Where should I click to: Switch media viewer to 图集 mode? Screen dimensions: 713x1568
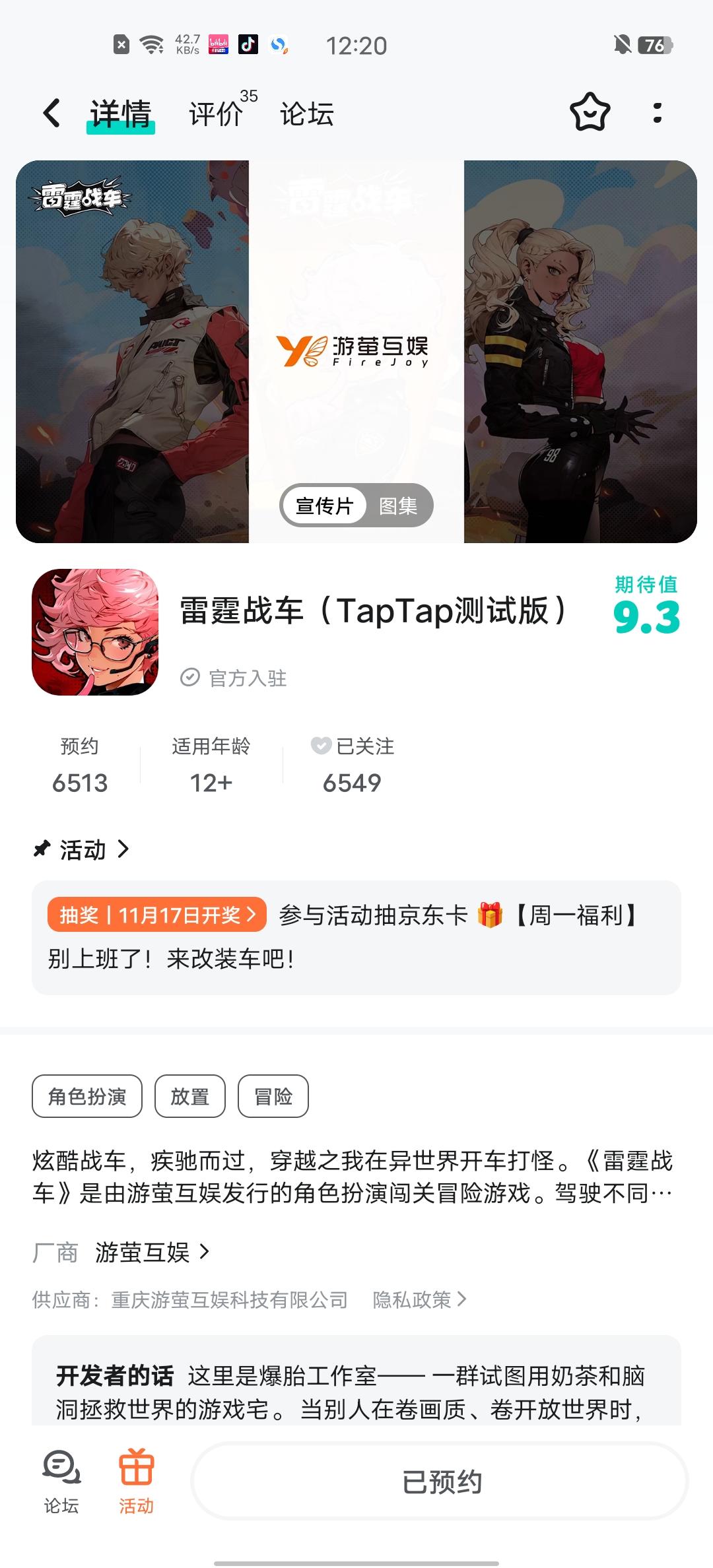[399, 505]
